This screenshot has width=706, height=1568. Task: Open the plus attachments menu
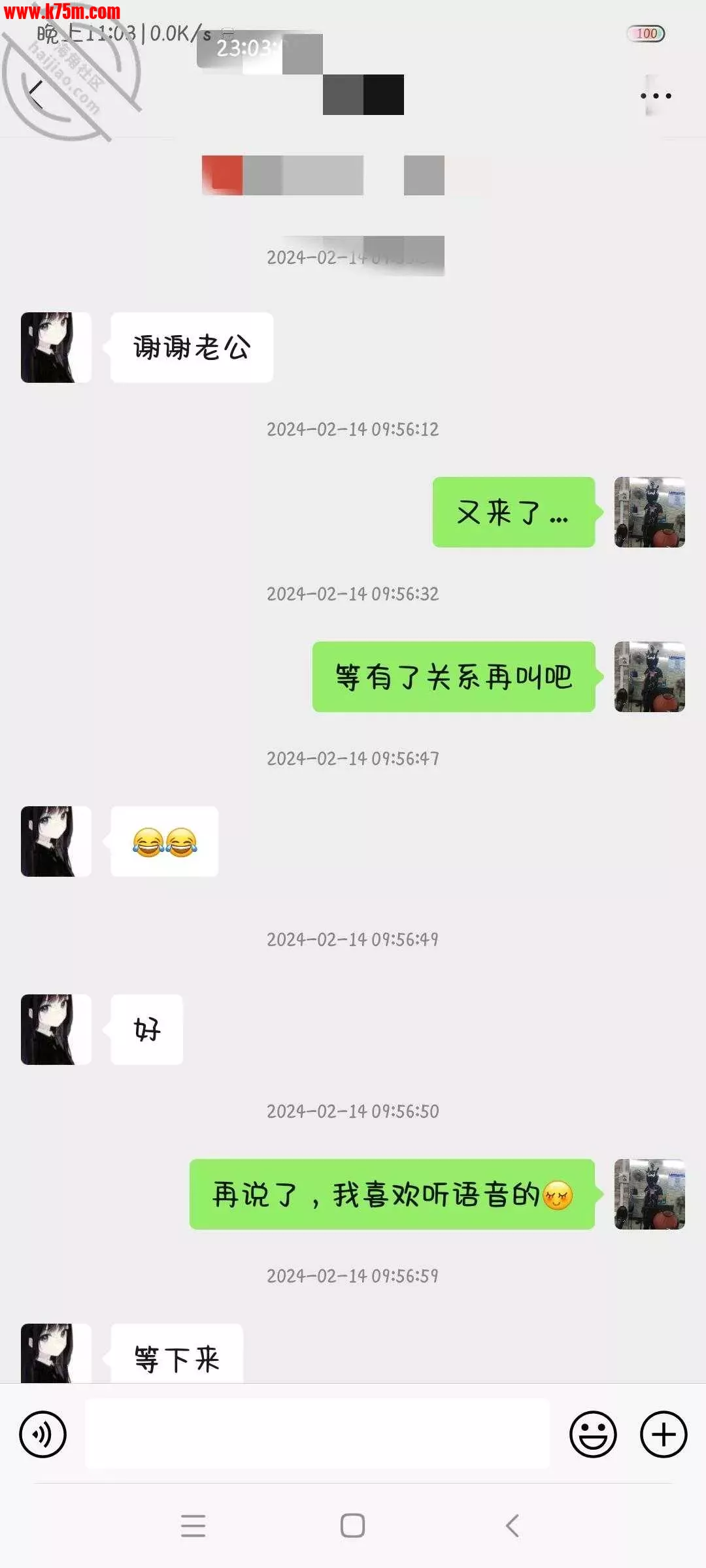click(x=663, y=1434)
